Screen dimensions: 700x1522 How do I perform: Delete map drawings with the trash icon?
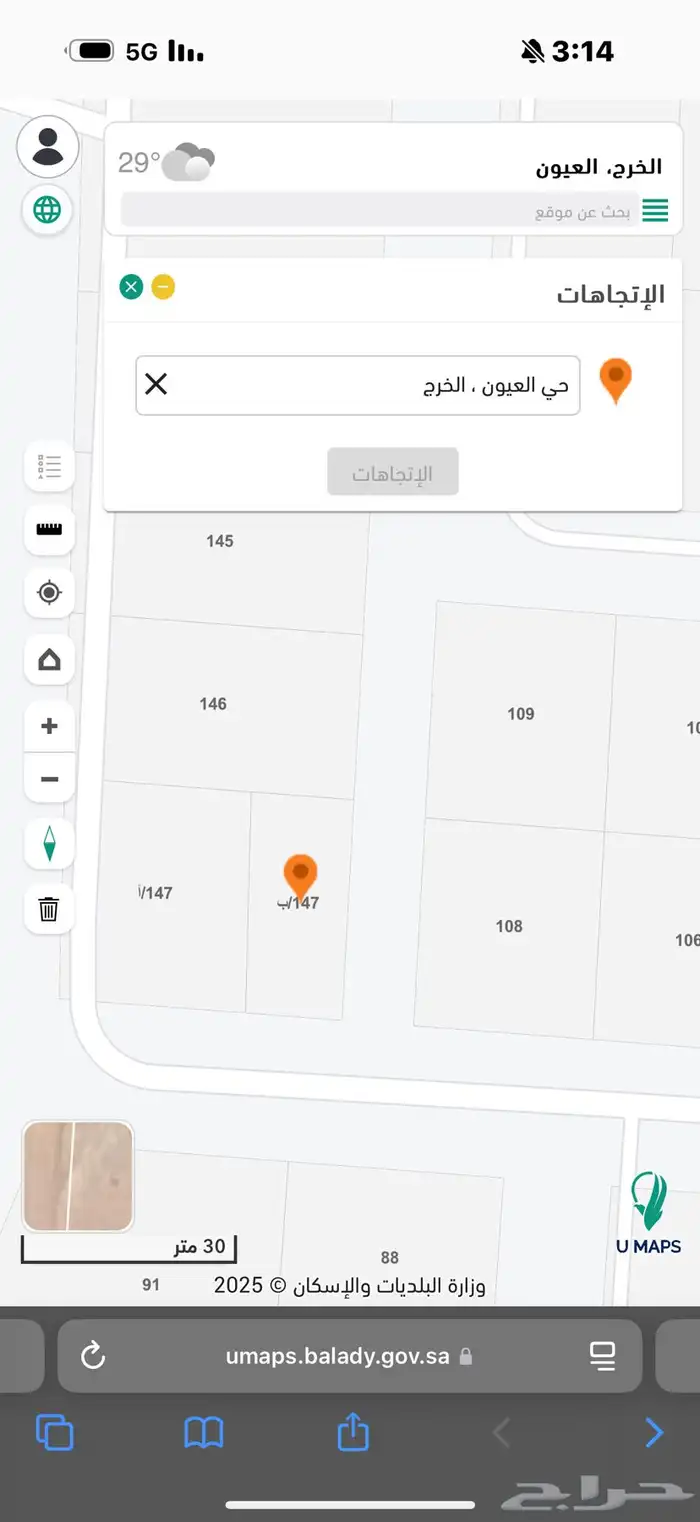49,909
